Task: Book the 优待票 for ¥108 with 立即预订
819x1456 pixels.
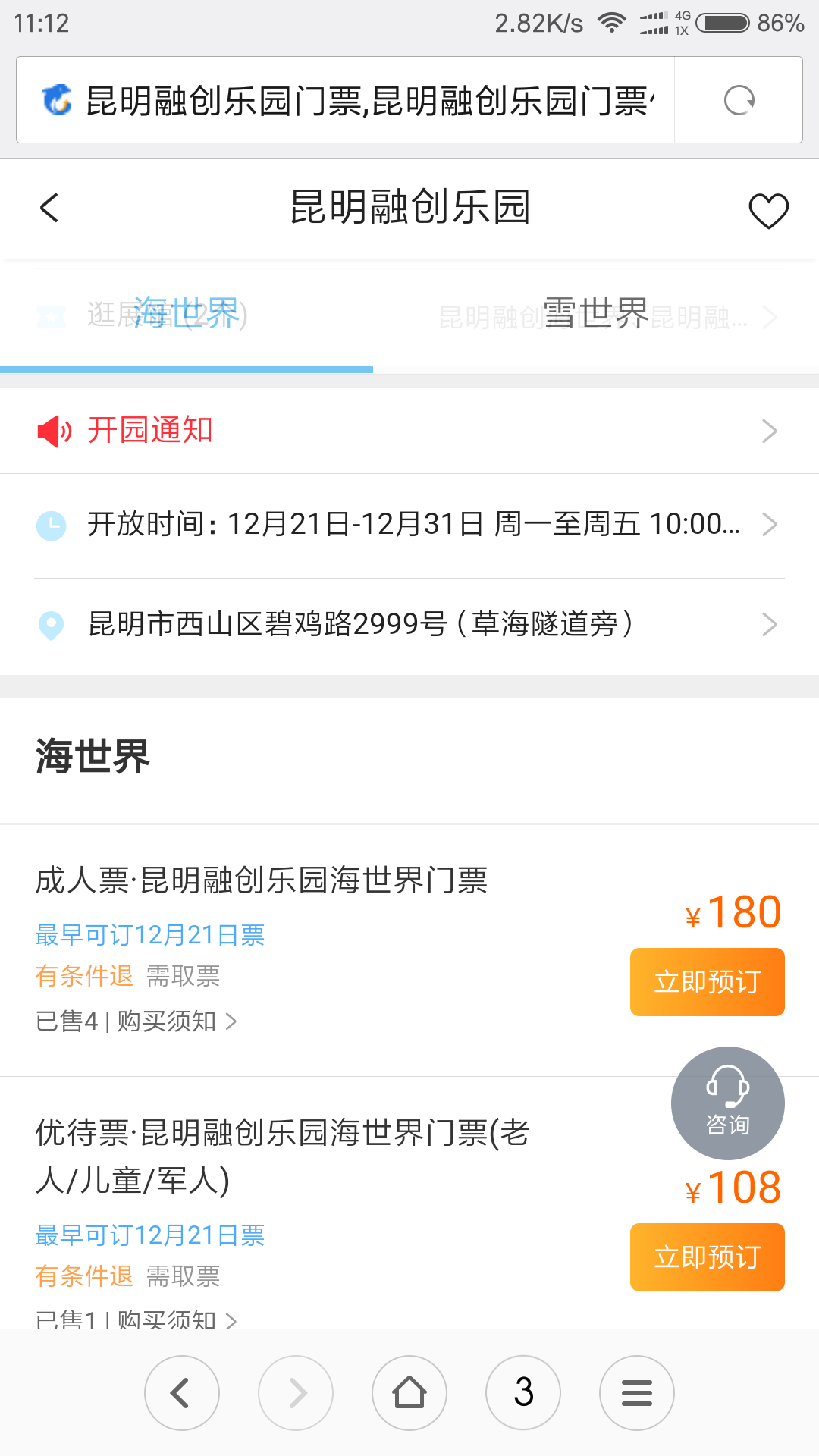Action: pos(707,1257)
